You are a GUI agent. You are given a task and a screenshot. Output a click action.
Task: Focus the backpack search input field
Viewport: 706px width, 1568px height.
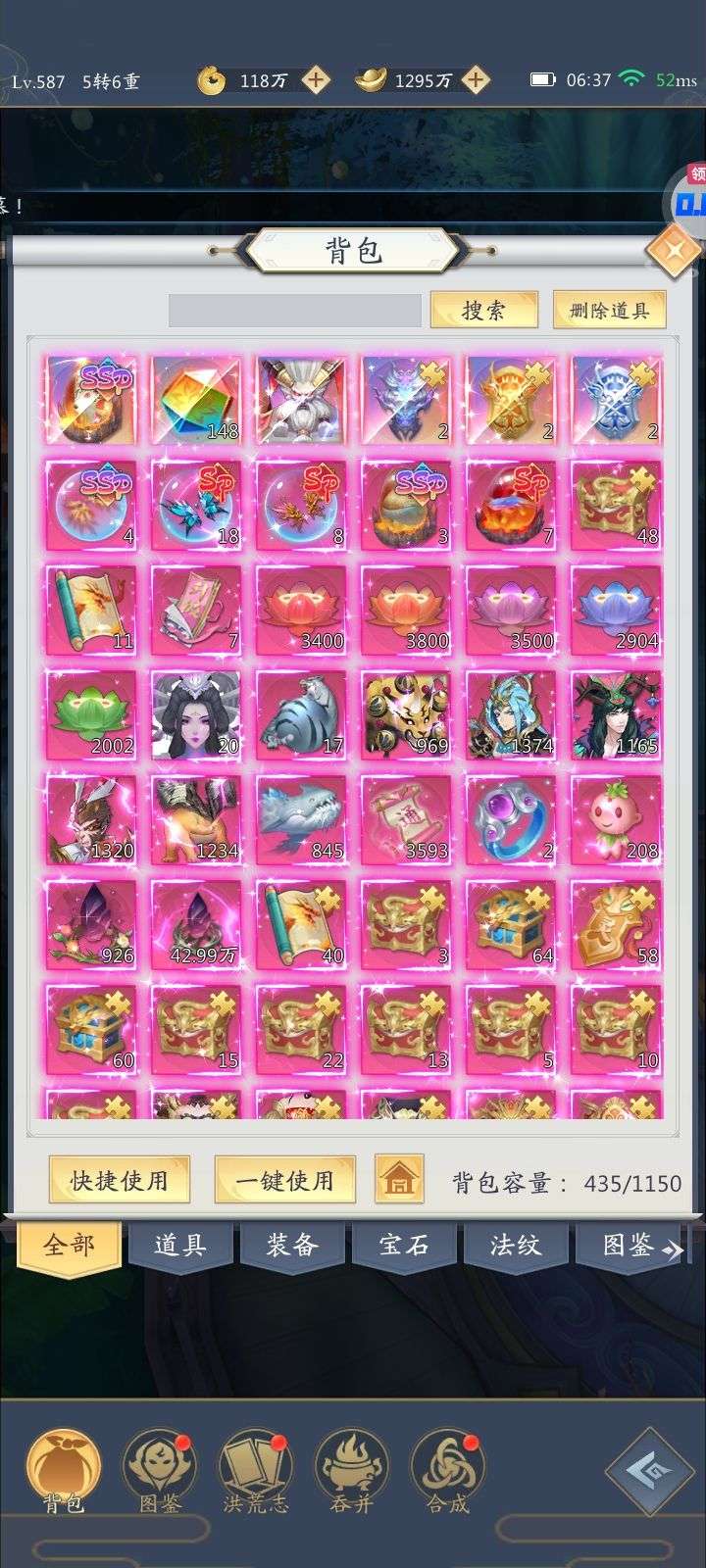point(294,310)
